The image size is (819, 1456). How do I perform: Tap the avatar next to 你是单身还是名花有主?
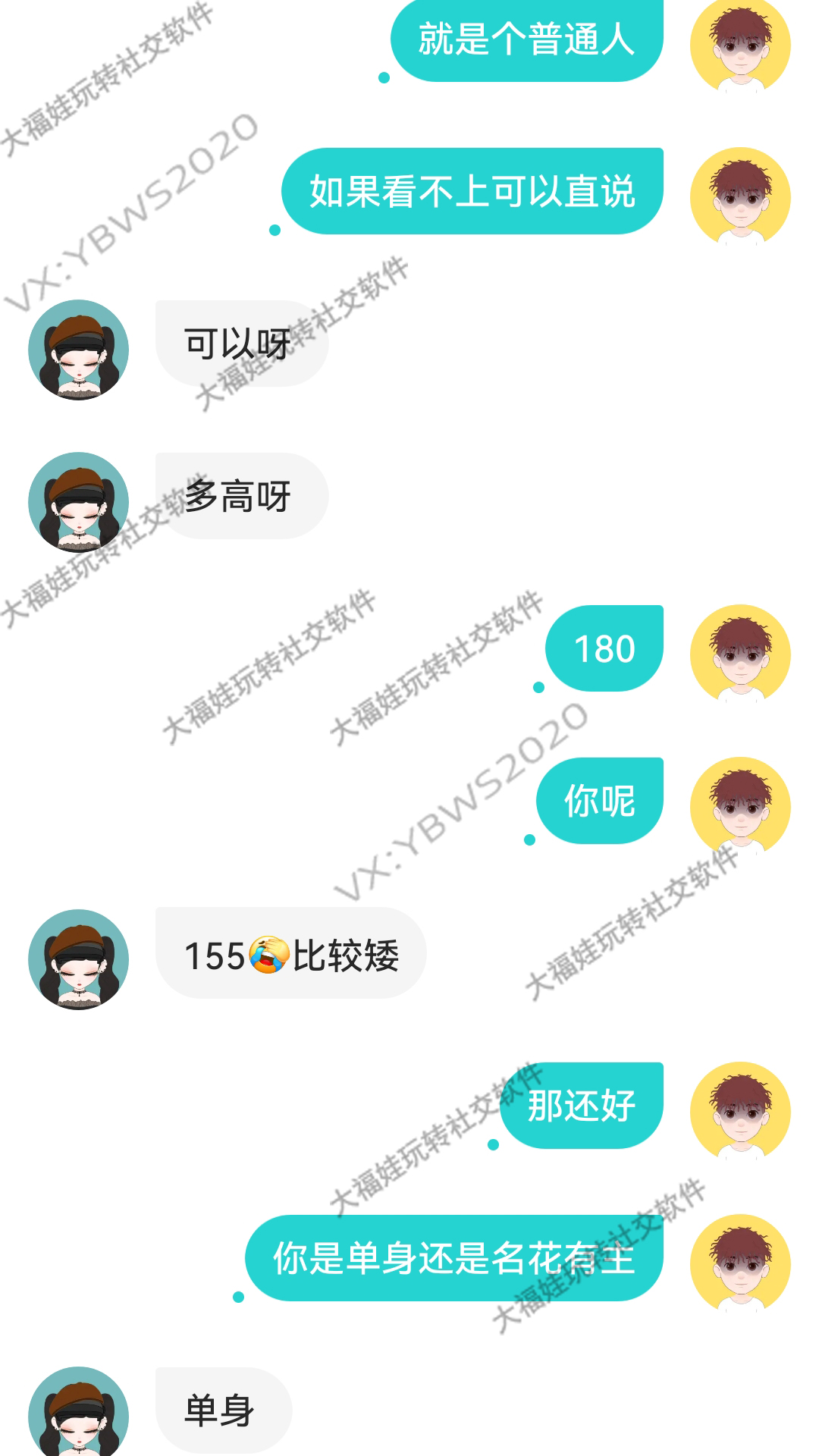coord(739,1264)
